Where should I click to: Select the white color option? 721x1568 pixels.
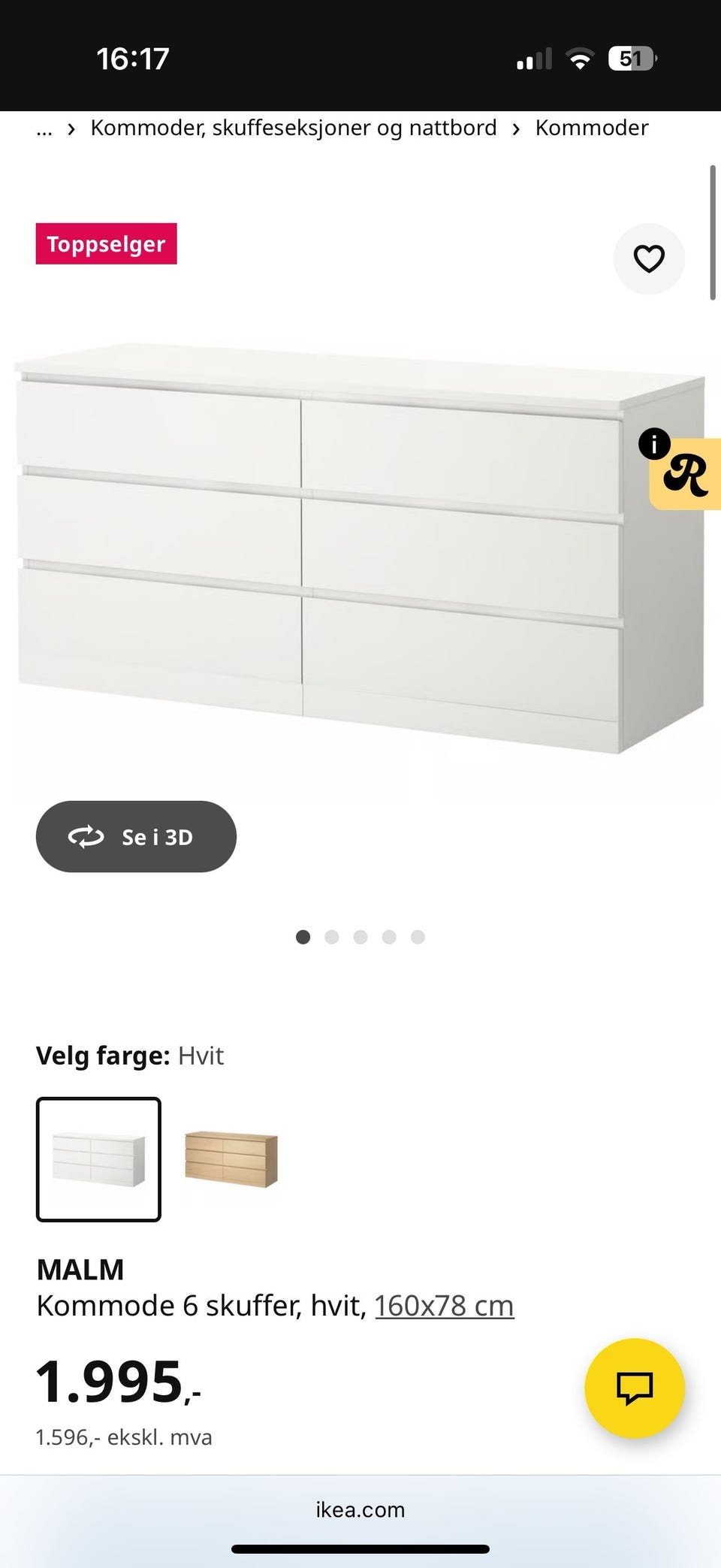click(98, 1159)
